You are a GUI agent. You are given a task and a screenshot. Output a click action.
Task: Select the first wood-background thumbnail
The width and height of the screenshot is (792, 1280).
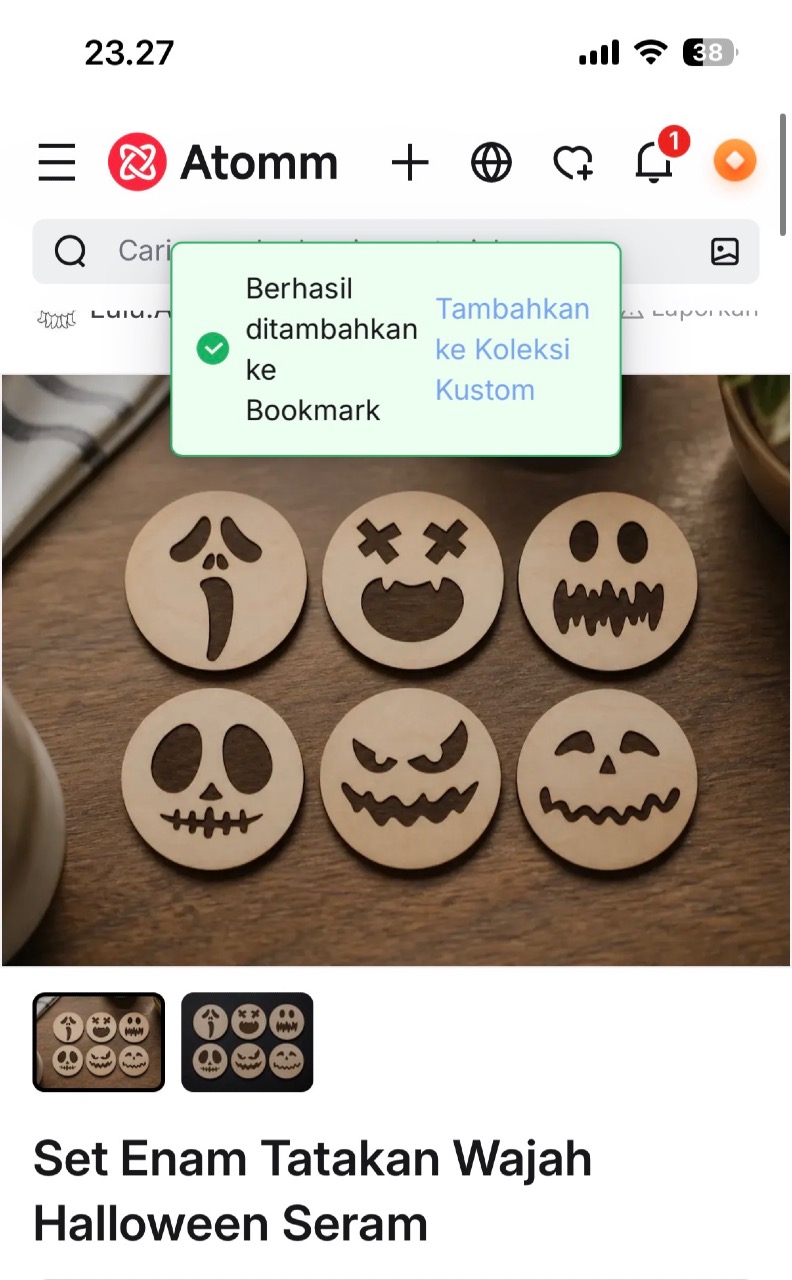pos(99,1041)
